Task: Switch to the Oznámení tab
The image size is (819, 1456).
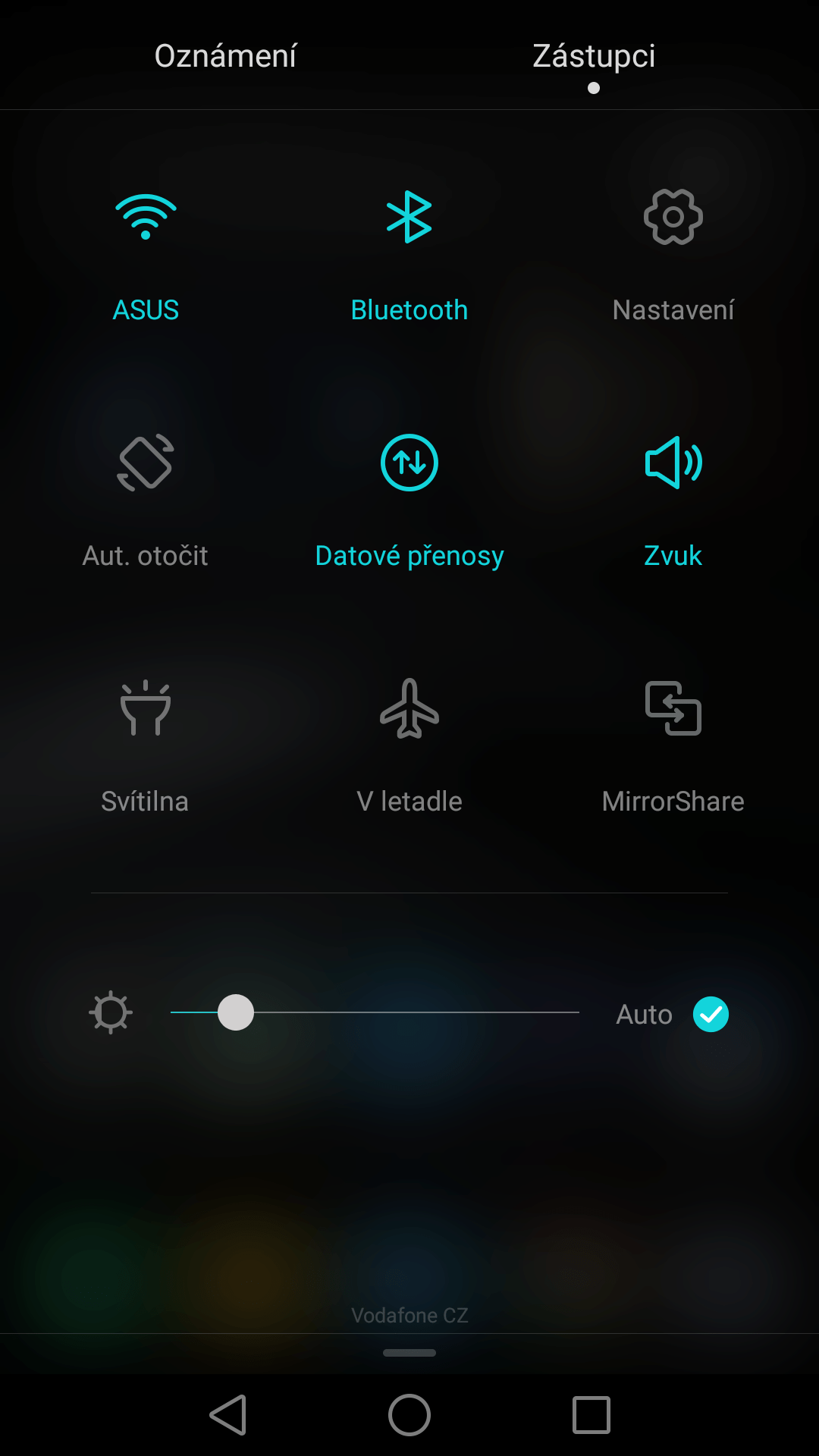Action: [x=225, y=56]
